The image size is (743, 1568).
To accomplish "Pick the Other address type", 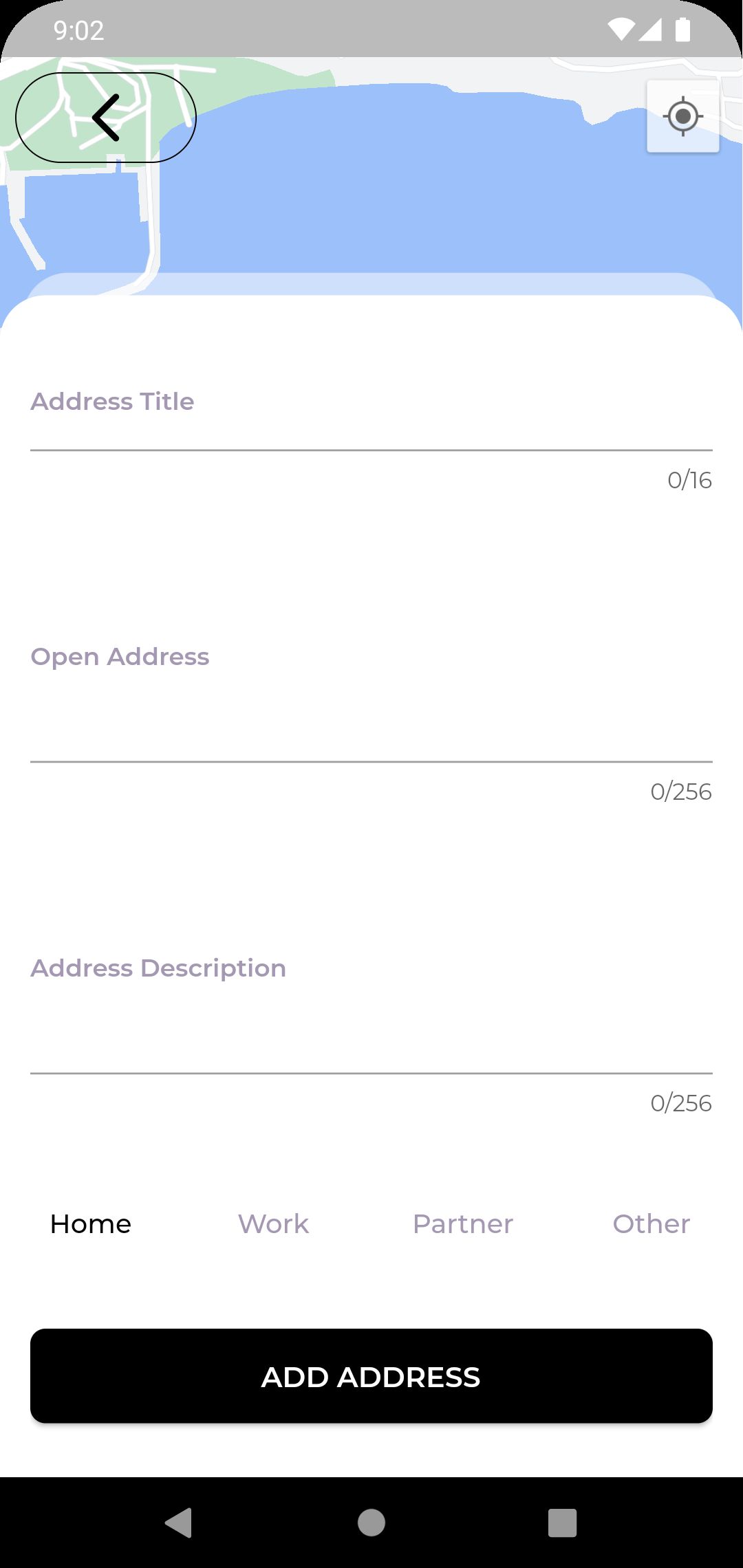I will pyautogui.click(x=651, y=1224).
